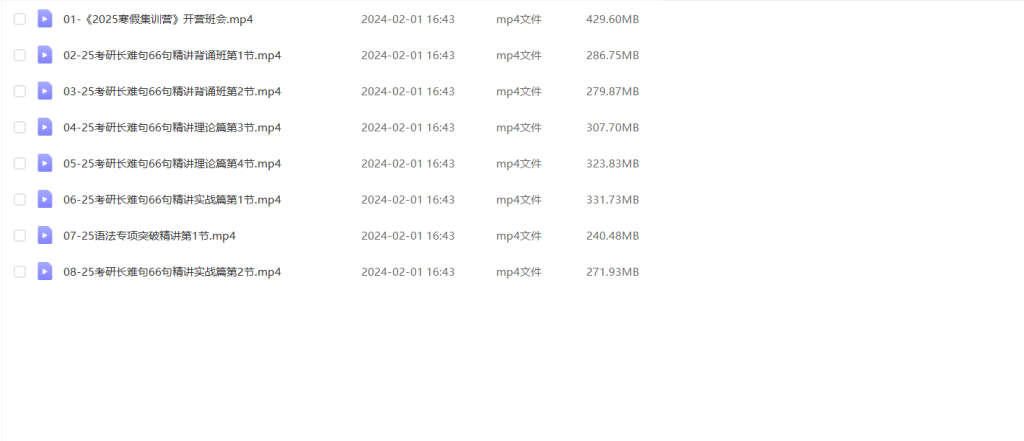The height and width of the screenshot is (441, 1024).
Task: Tick checkbox for 02 背诵班第1节 file
Action: (20, 55)
